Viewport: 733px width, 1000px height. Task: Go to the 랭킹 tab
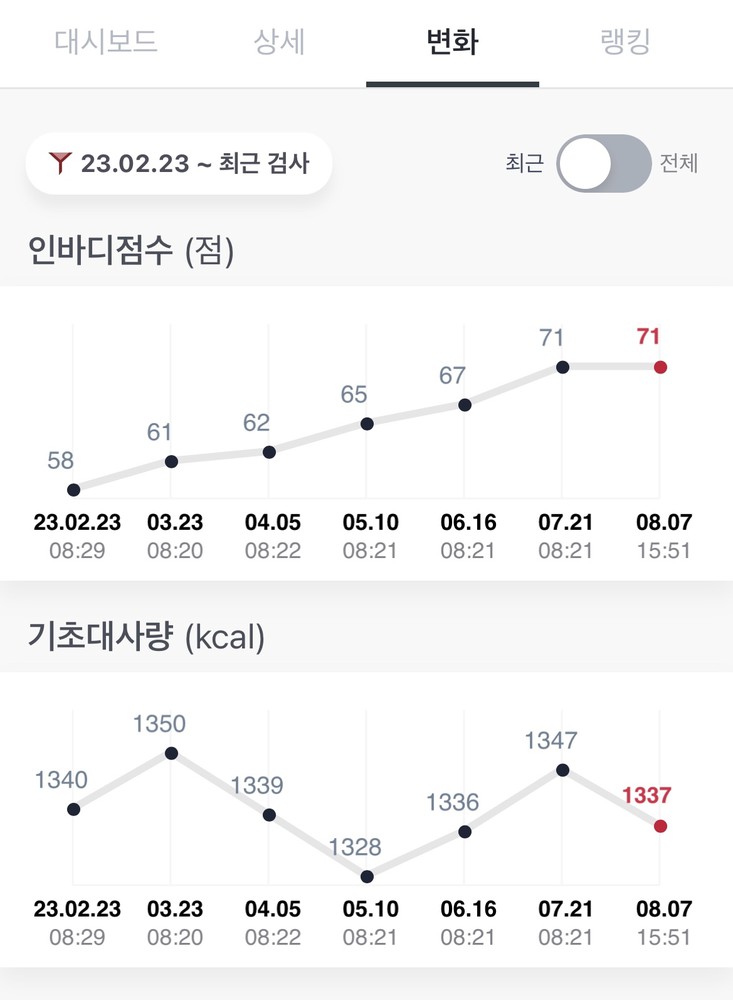click(626, 42)
